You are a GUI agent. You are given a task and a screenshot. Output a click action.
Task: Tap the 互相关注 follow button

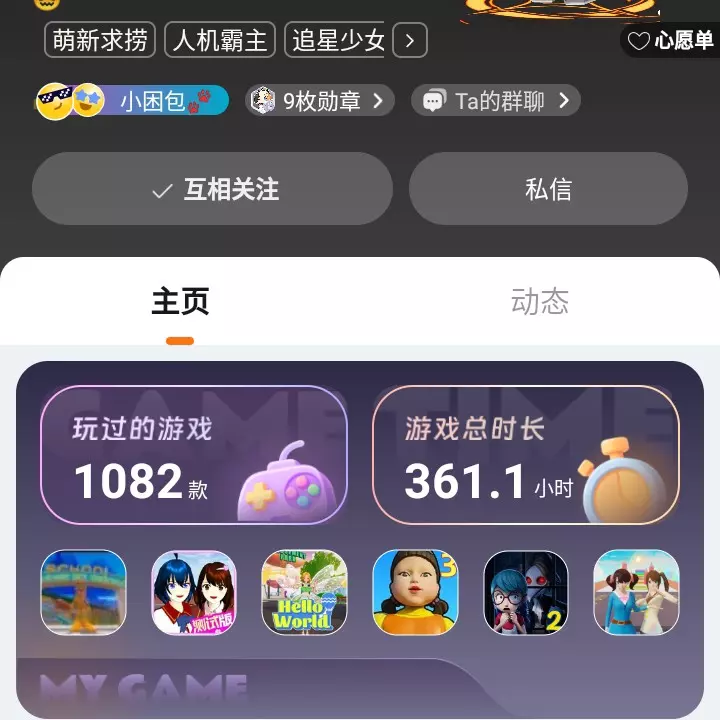tap(212, 189)
